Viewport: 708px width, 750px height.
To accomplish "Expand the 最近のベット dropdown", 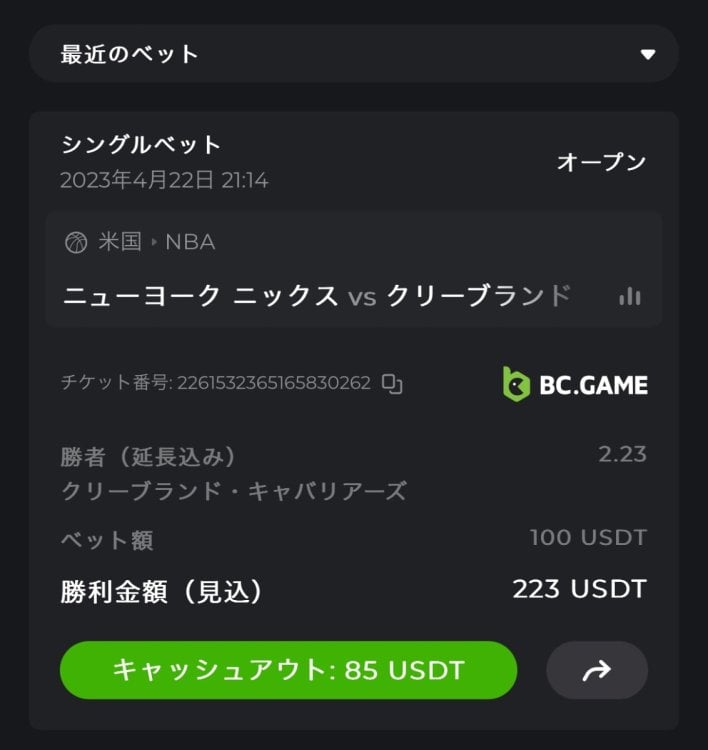I will click(x=648, y=54).
